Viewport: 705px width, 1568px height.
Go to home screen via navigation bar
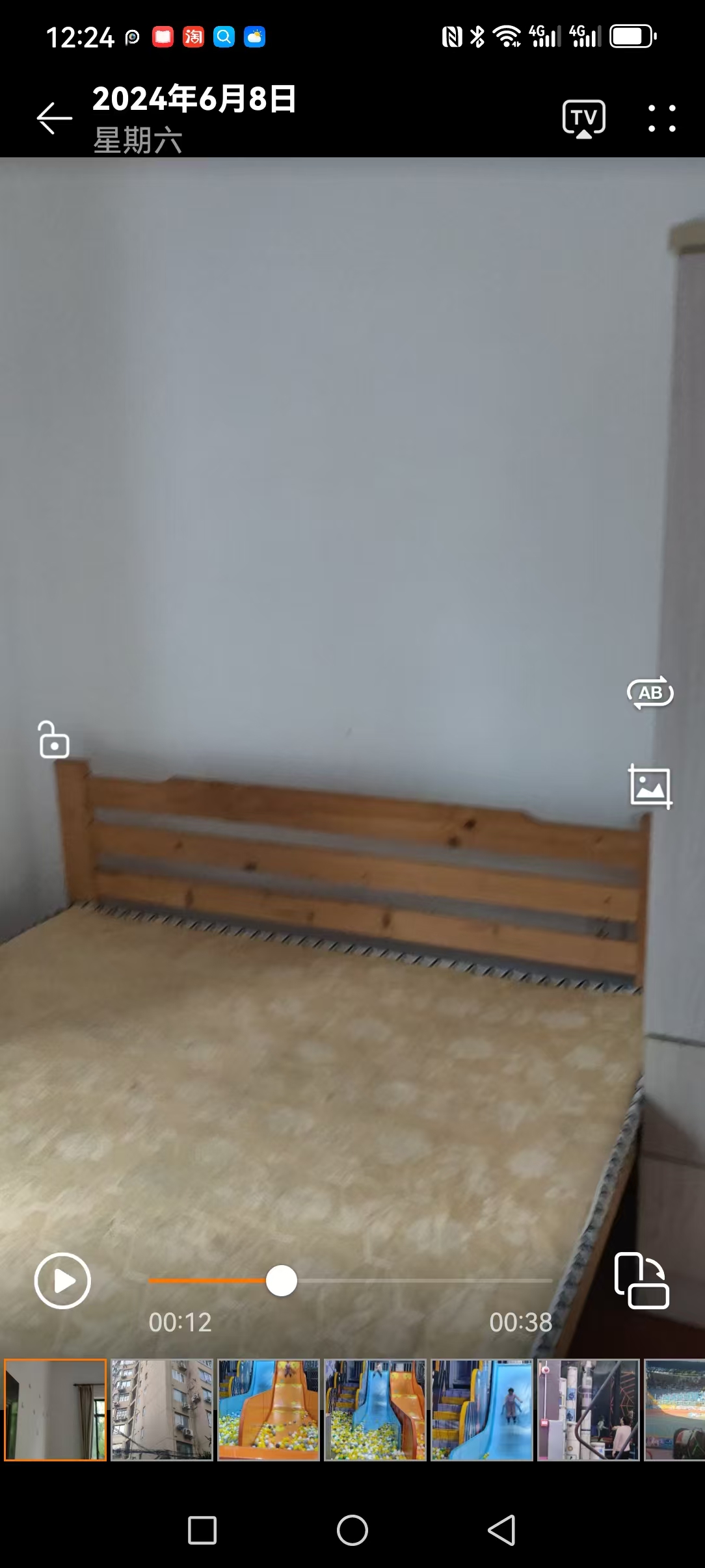(x=352, y=1530)
